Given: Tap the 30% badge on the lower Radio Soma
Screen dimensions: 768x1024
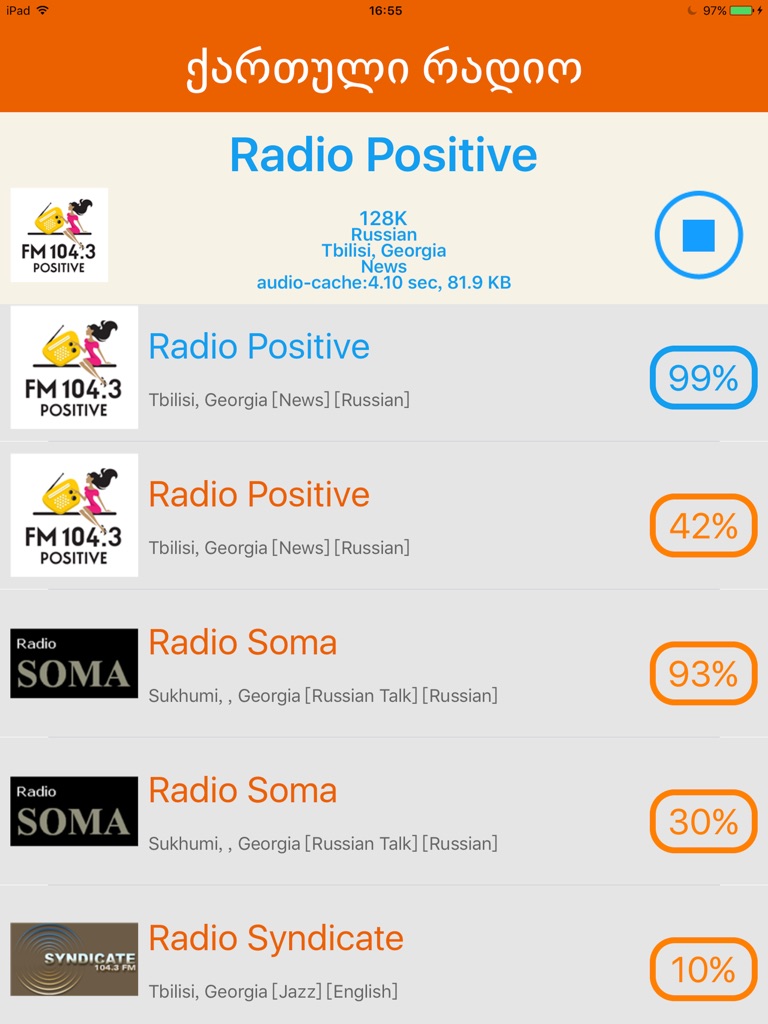Looking at the screenshot, I should point(703,822).
